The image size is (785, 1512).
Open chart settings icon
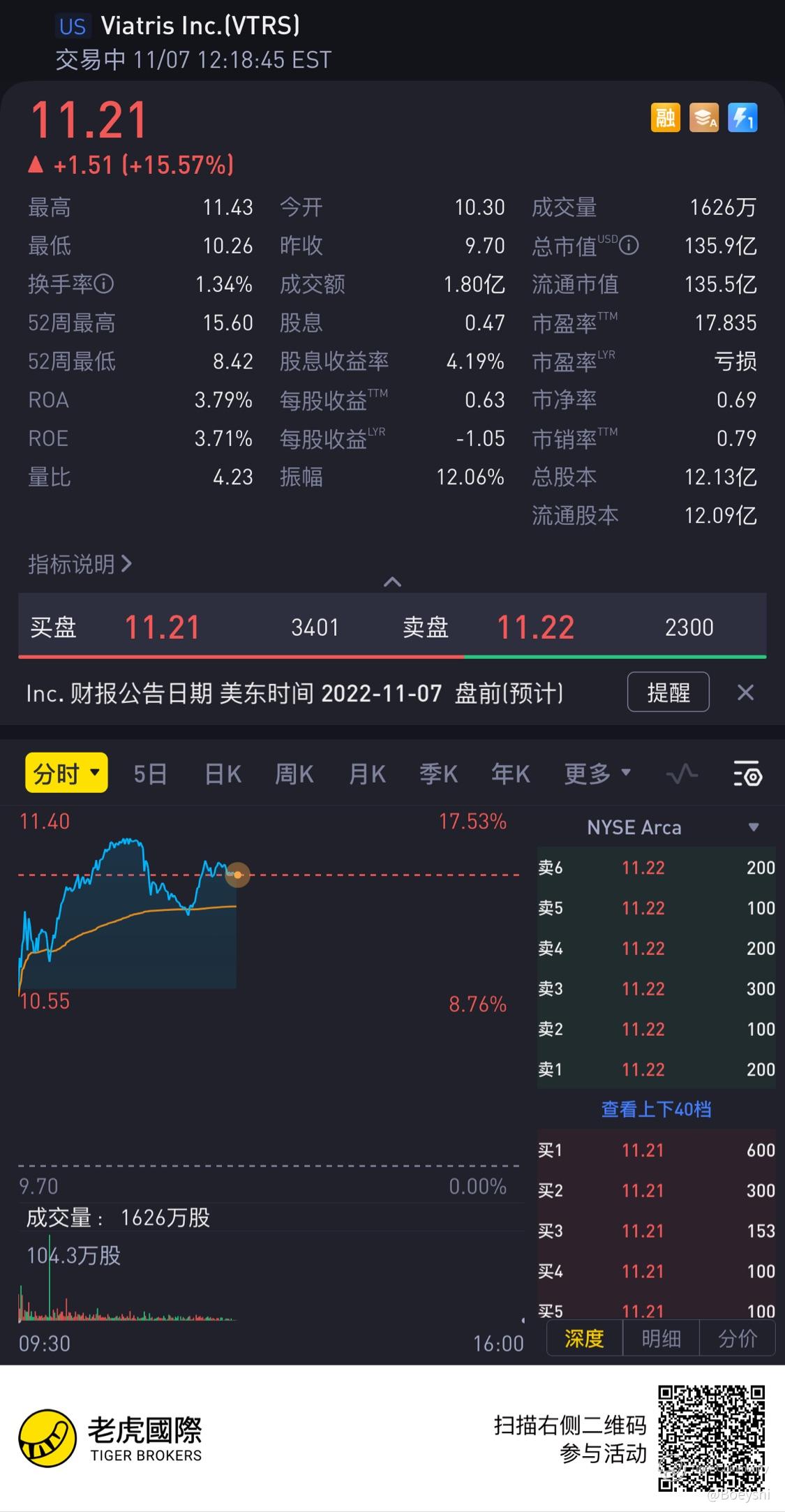(747, 774)
